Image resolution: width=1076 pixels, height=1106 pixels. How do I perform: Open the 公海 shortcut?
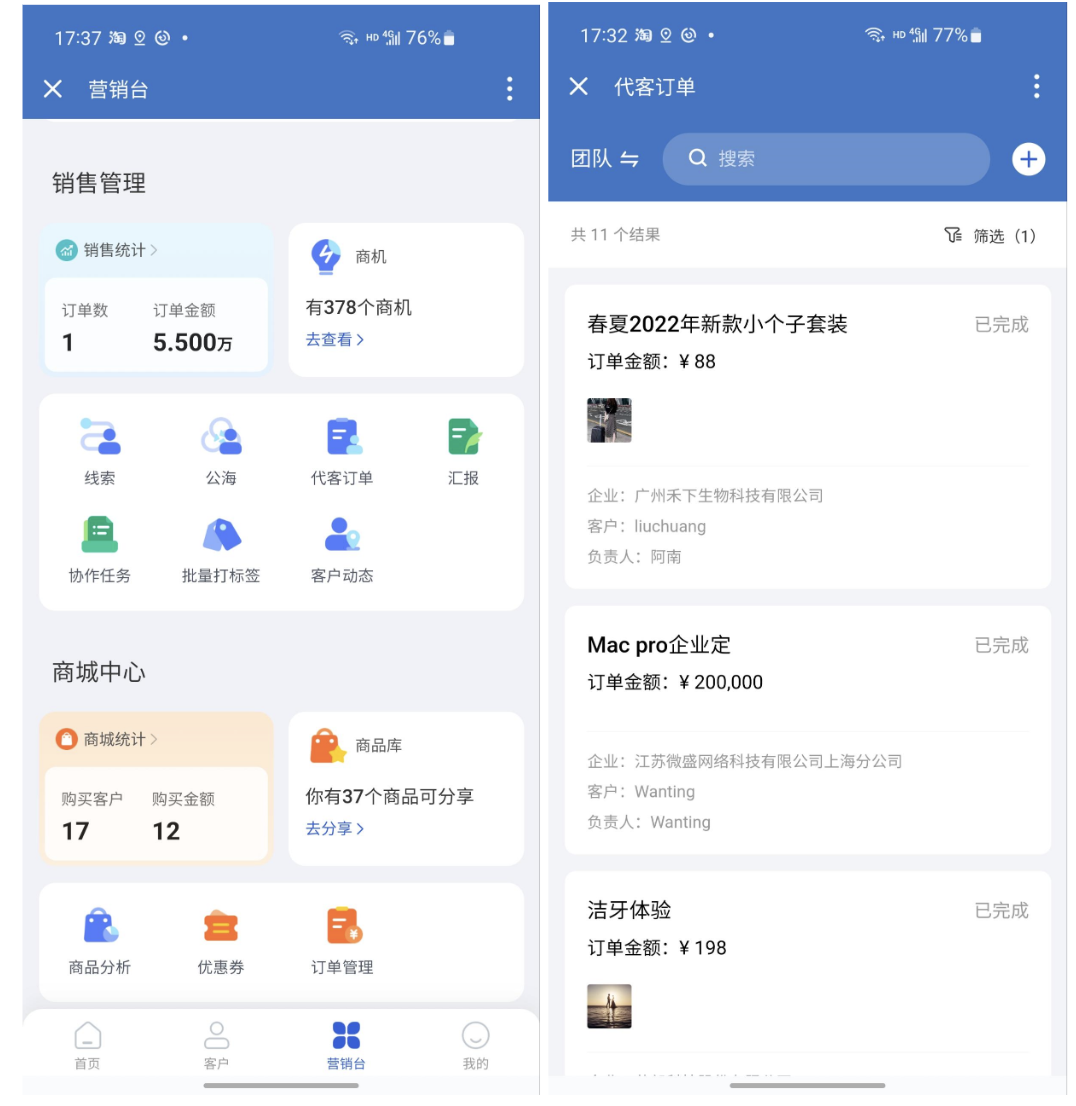pyautogui.click(x=221, y=451)
